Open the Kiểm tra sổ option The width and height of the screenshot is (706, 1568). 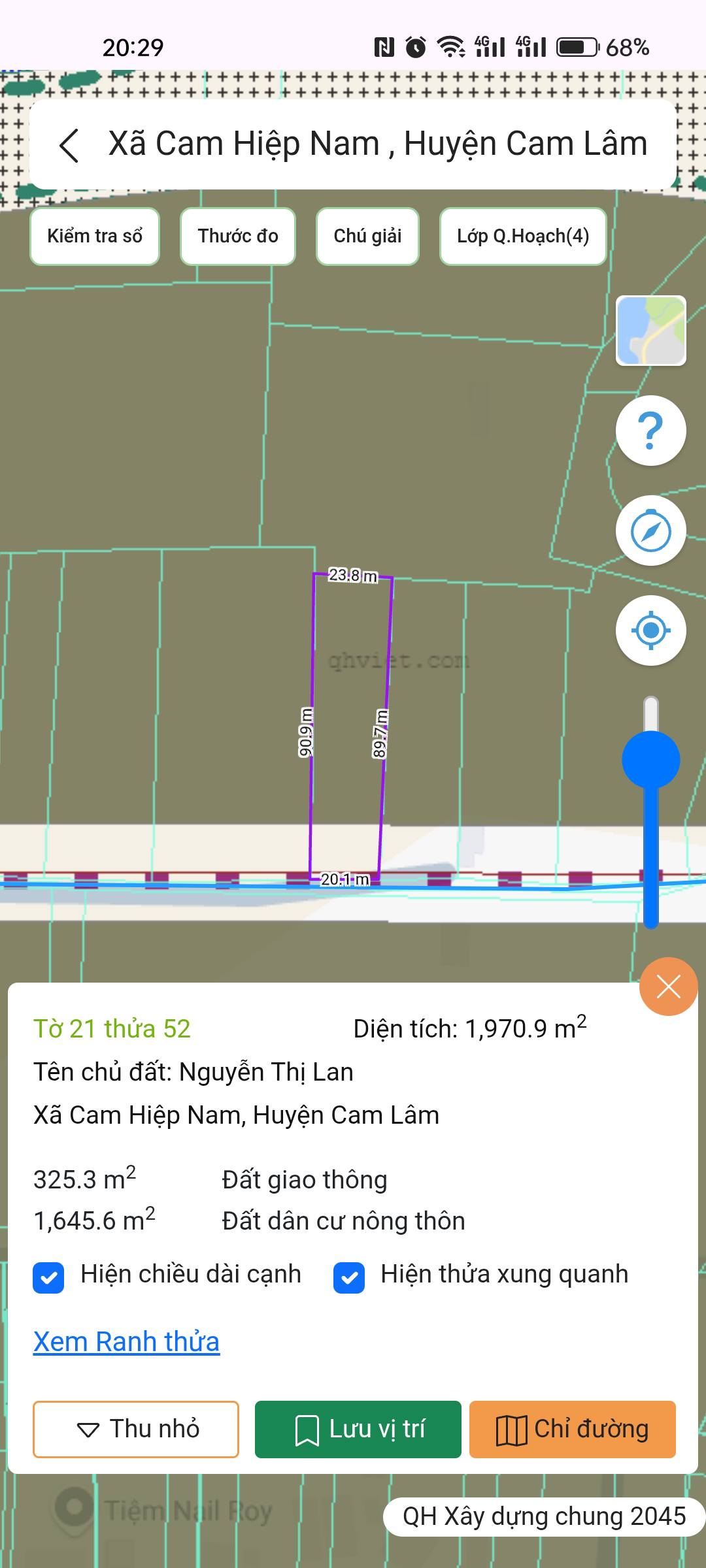(95, 237)
